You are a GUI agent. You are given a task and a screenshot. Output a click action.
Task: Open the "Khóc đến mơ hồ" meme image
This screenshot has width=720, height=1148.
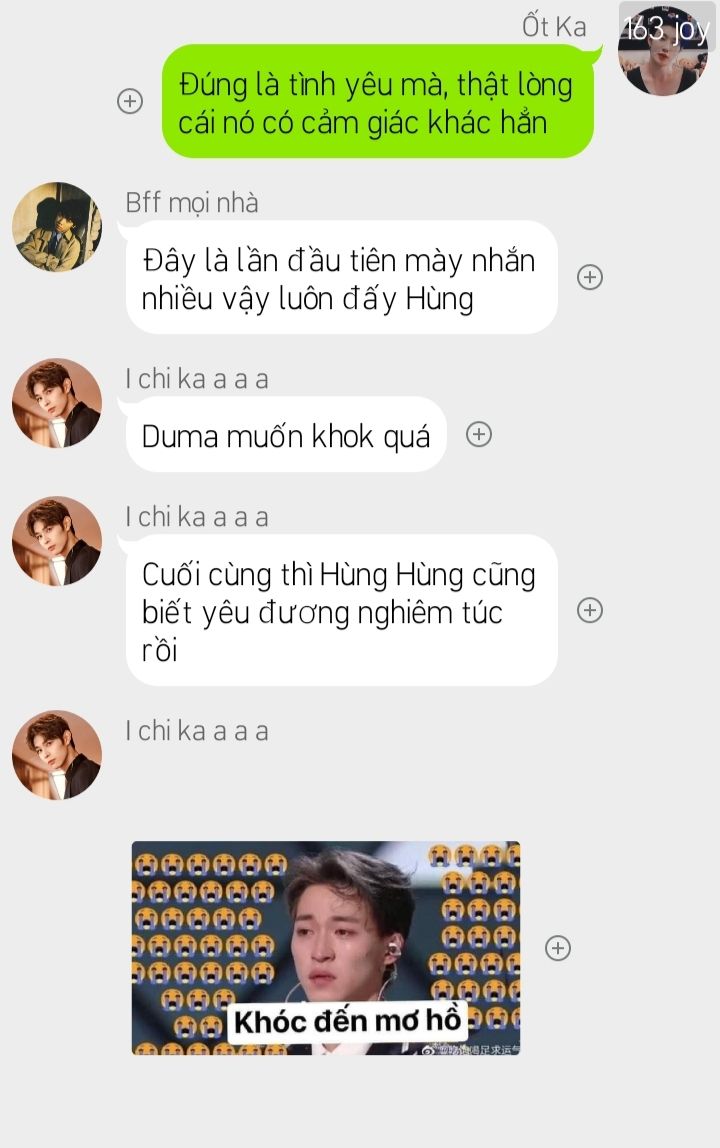coord(326,948)
